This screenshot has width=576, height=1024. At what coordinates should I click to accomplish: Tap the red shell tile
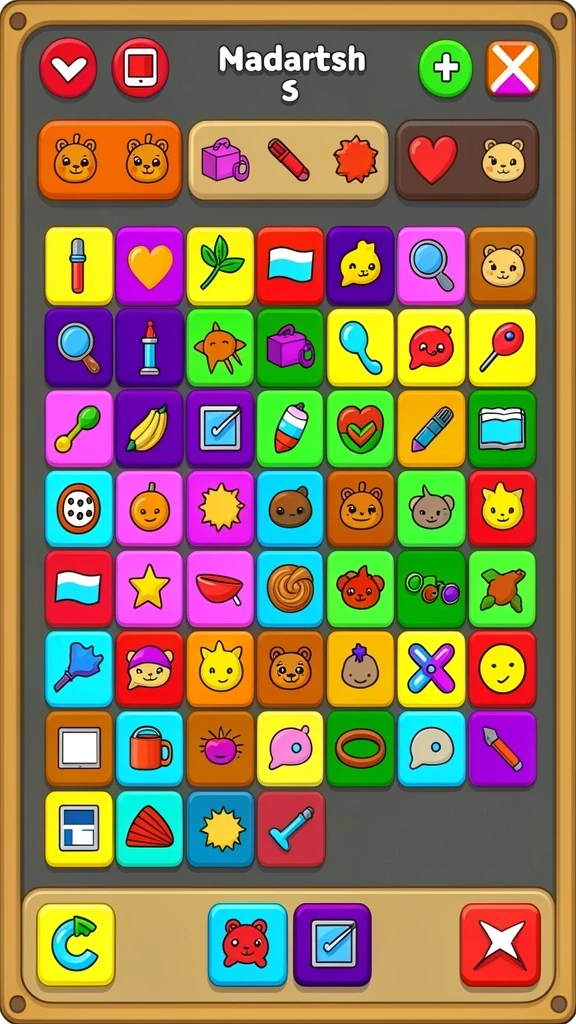tap(150, 829)
